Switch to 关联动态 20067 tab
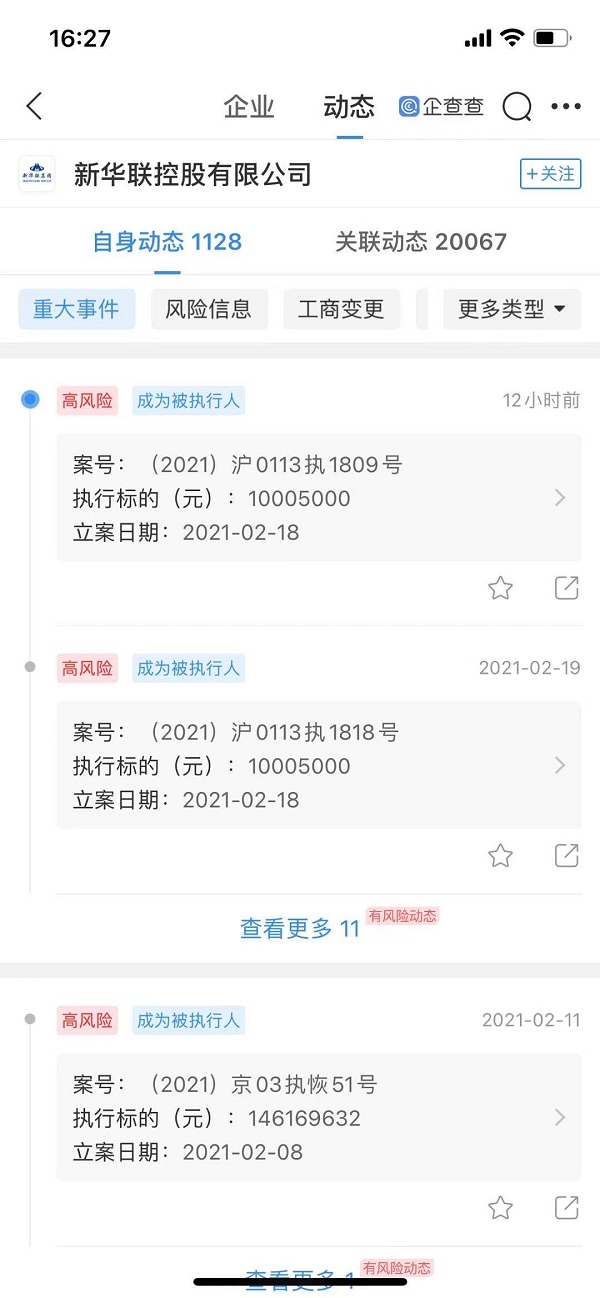600x1298 pixels. pyautogui.click(x=420, y=242)
